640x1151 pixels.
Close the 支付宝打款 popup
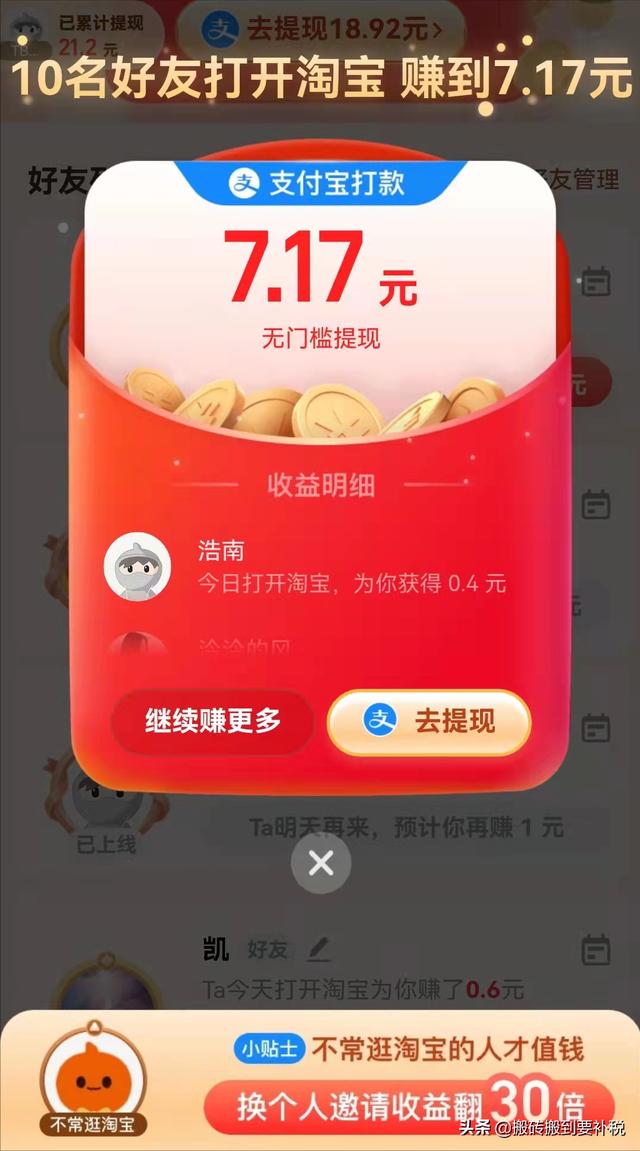[x=321, y=863]
